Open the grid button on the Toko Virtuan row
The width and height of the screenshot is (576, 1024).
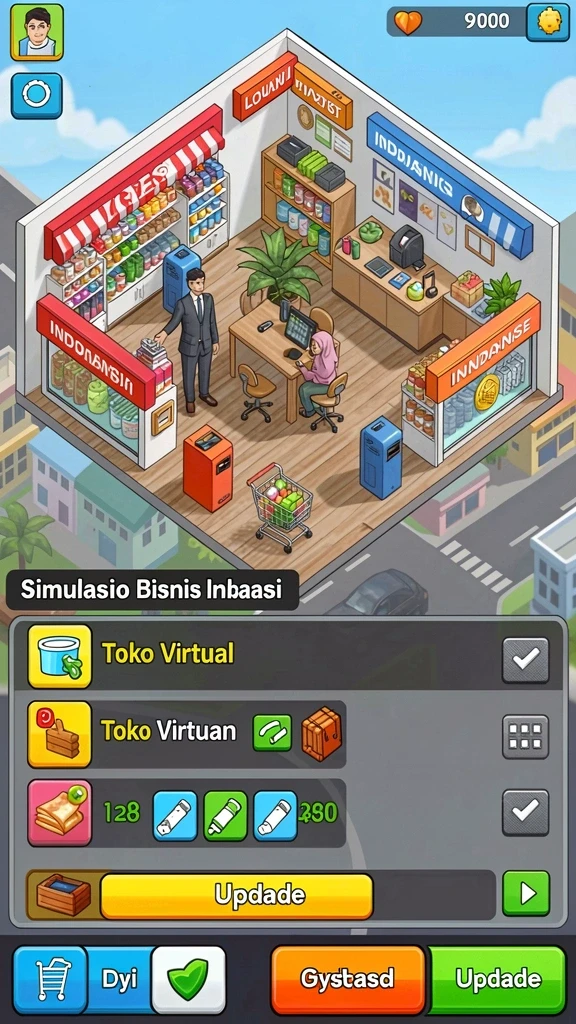(525, 736)
